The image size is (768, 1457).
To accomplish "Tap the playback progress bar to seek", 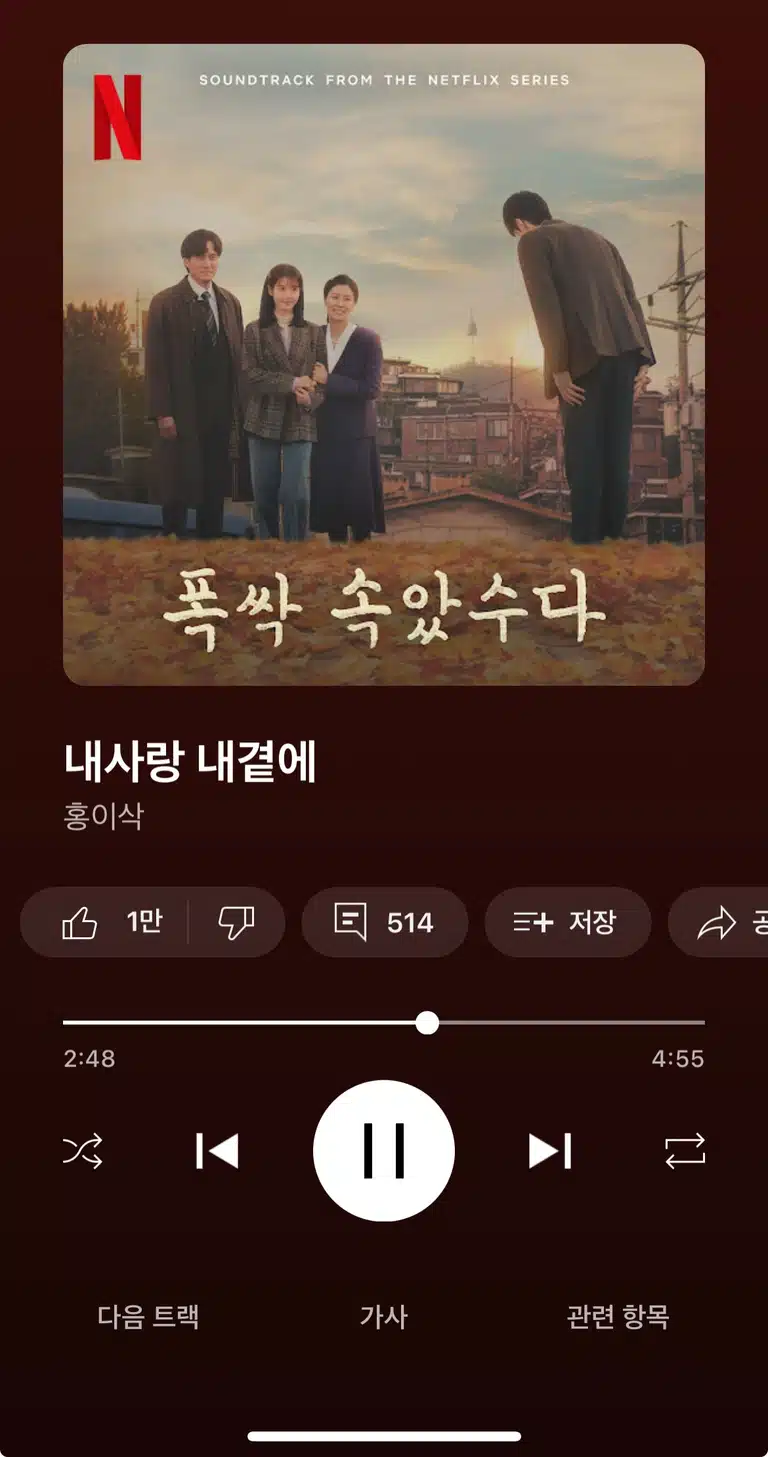I will point(384,1023).
